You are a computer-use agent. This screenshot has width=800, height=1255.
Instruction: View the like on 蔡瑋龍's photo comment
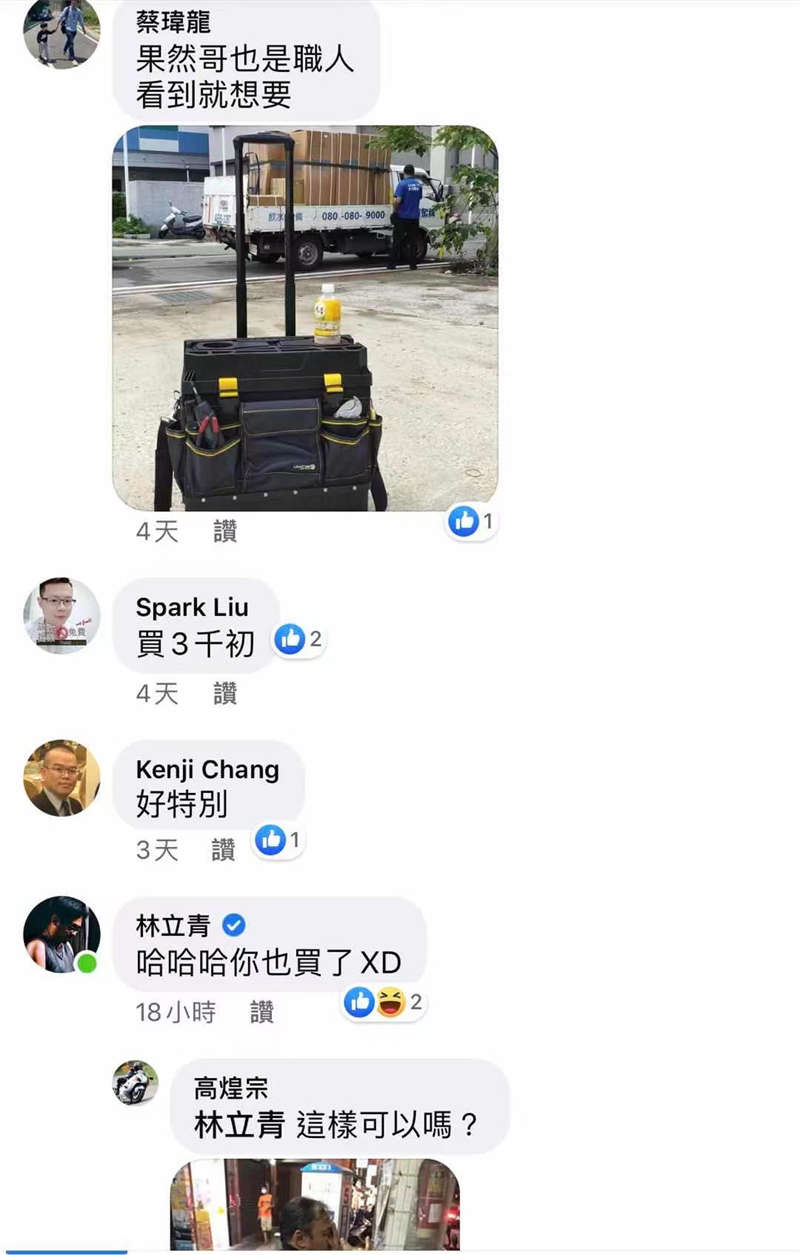(x=472, y=521)
